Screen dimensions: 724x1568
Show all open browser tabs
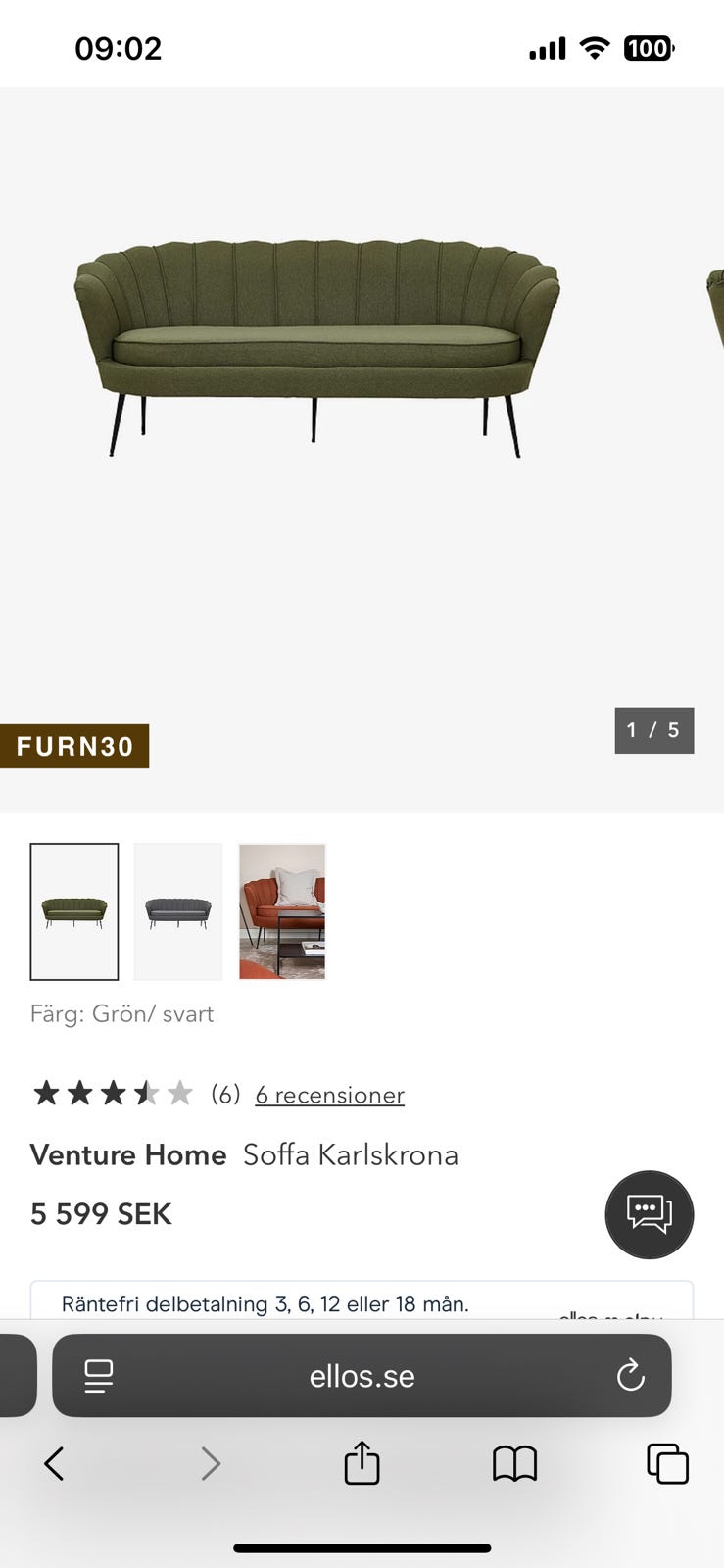(668, 1464)
